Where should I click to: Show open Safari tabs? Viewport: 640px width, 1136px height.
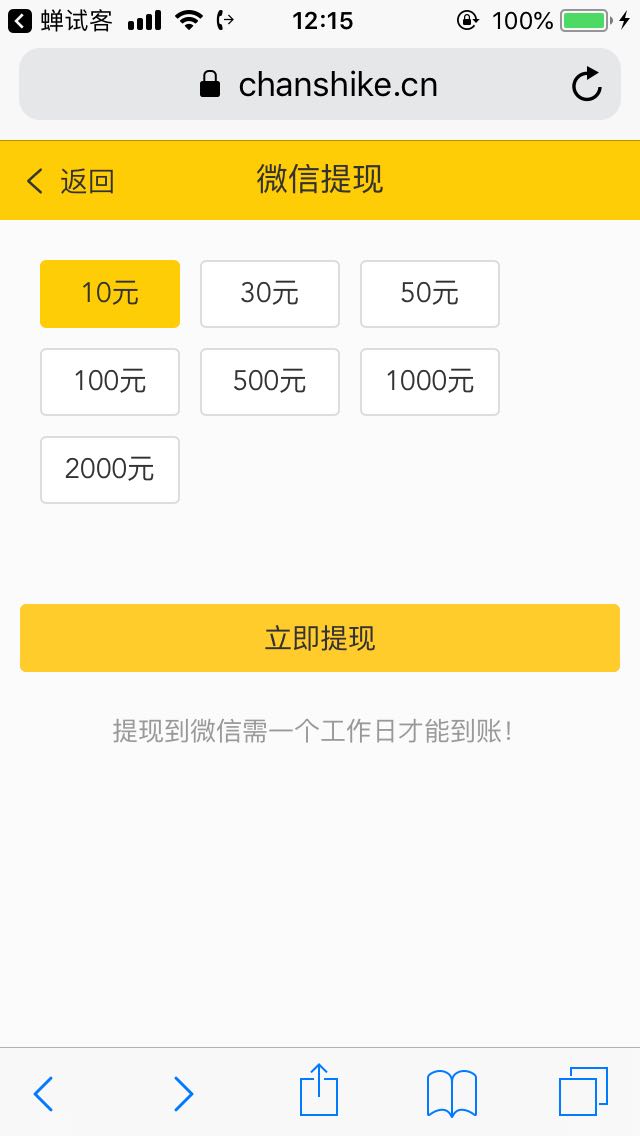[x=583, y=1092]
